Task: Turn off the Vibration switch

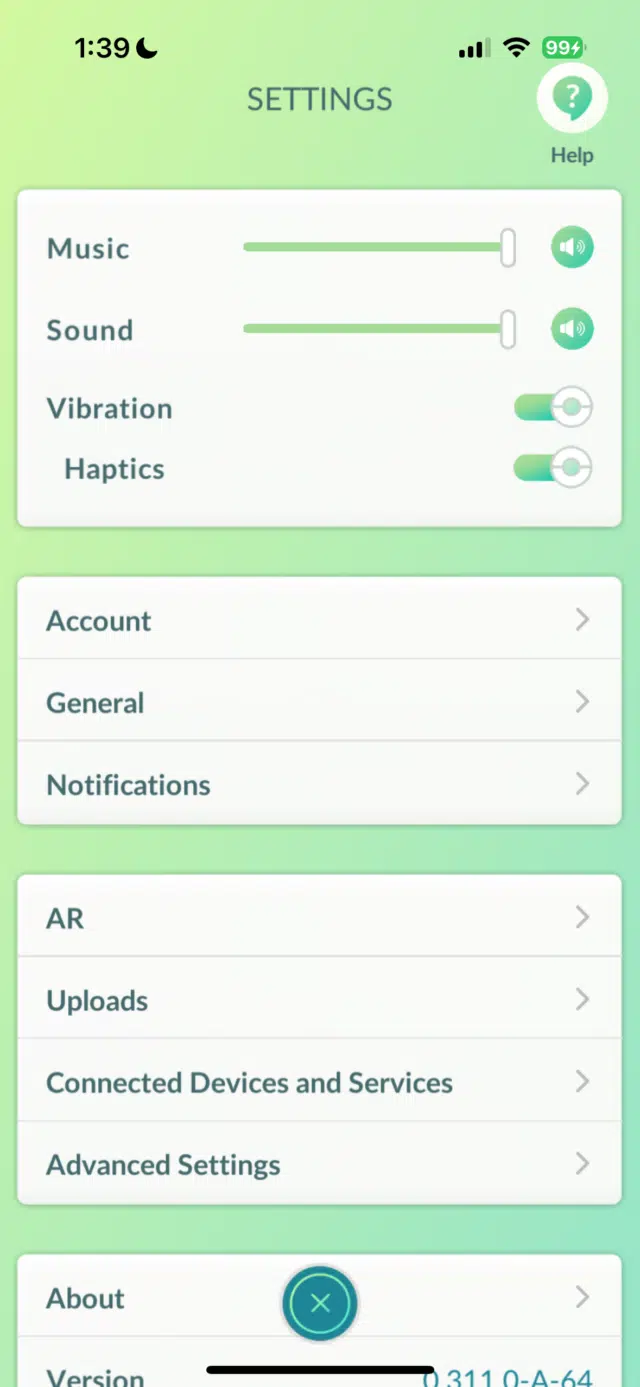Action: point(553,408)
